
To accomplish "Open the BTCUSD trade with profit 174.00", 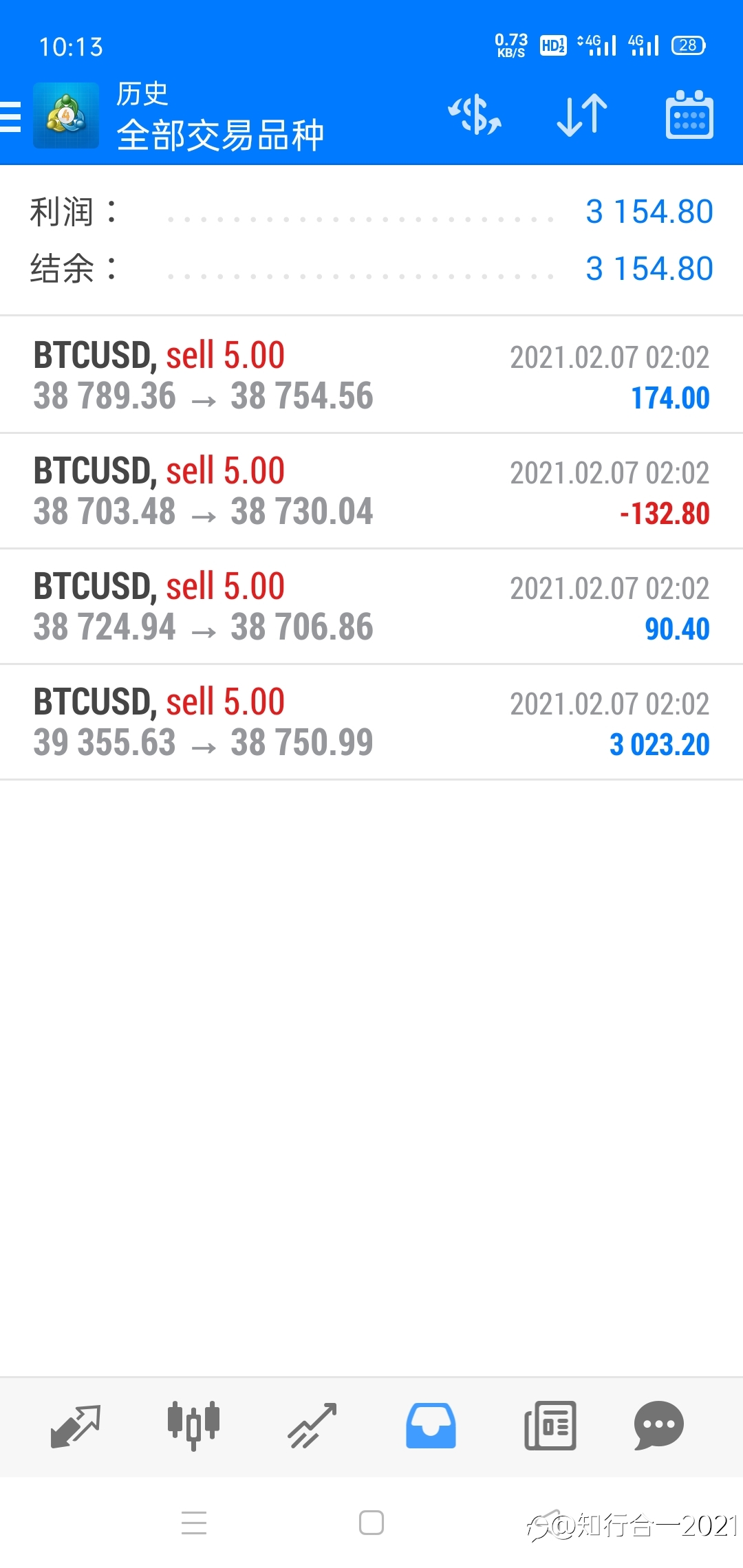I will 371,375.
